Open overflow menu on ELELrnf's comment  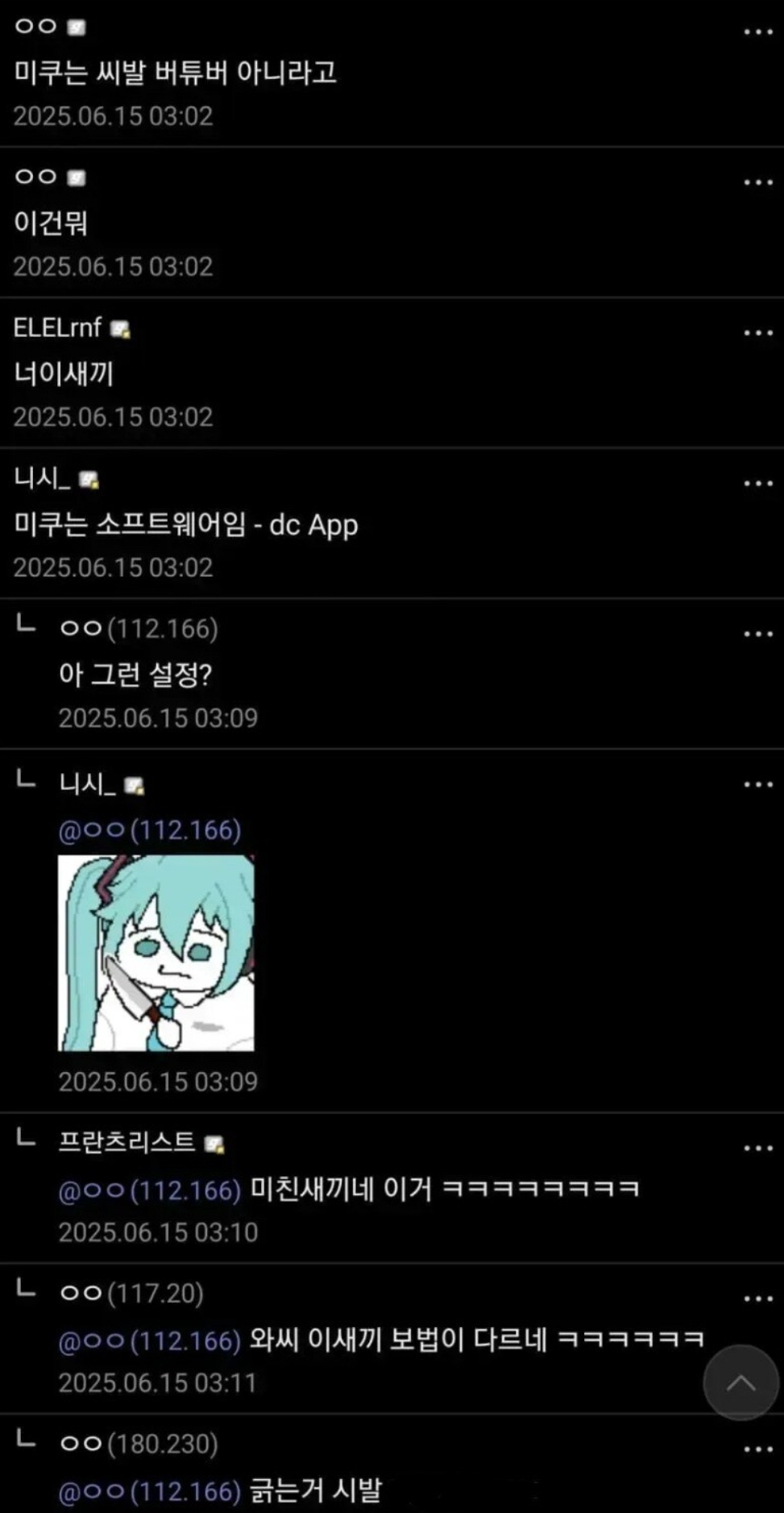click(x=757, y=333)
